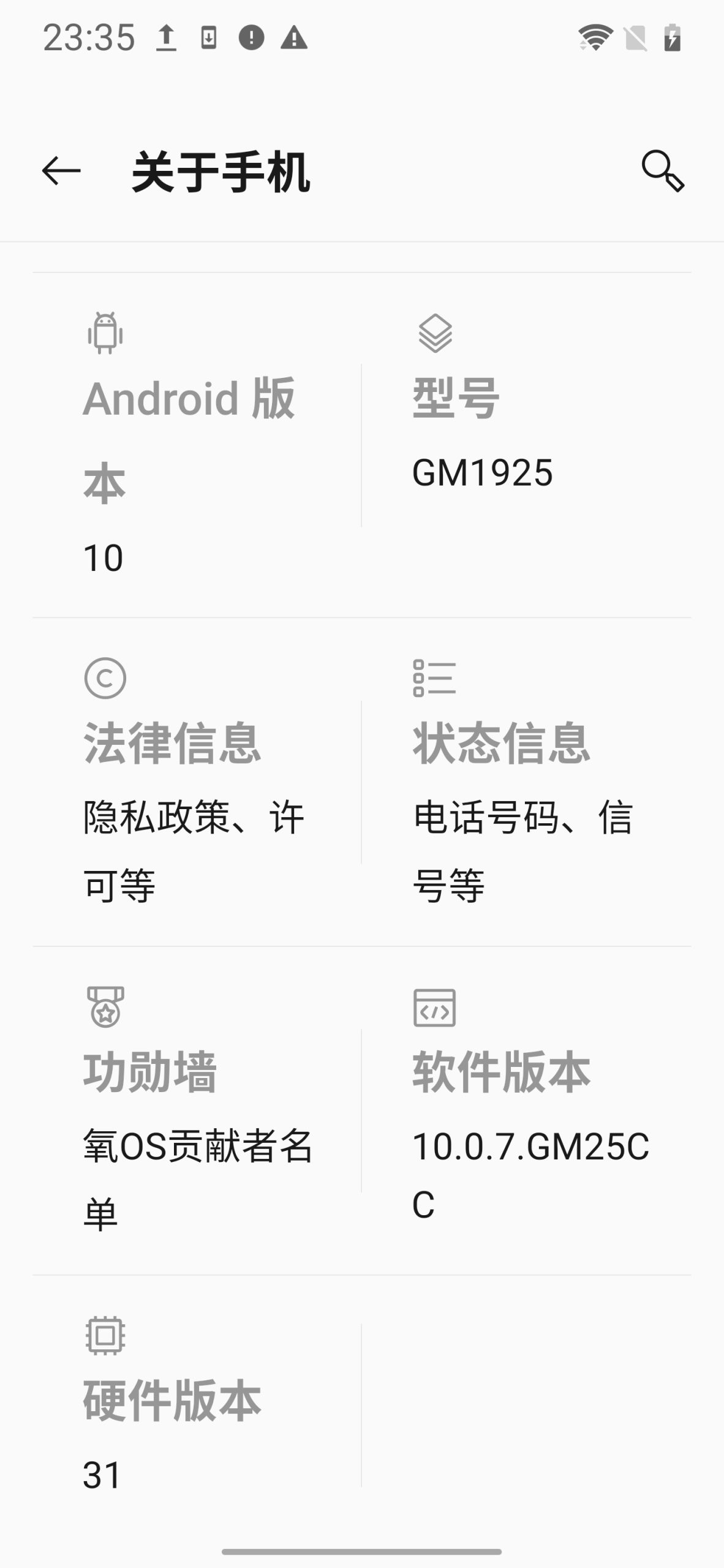The height and width of the screenshot is (1568, 724).
Task: Open the search magnifier icon
Action: tap(663, 171)
